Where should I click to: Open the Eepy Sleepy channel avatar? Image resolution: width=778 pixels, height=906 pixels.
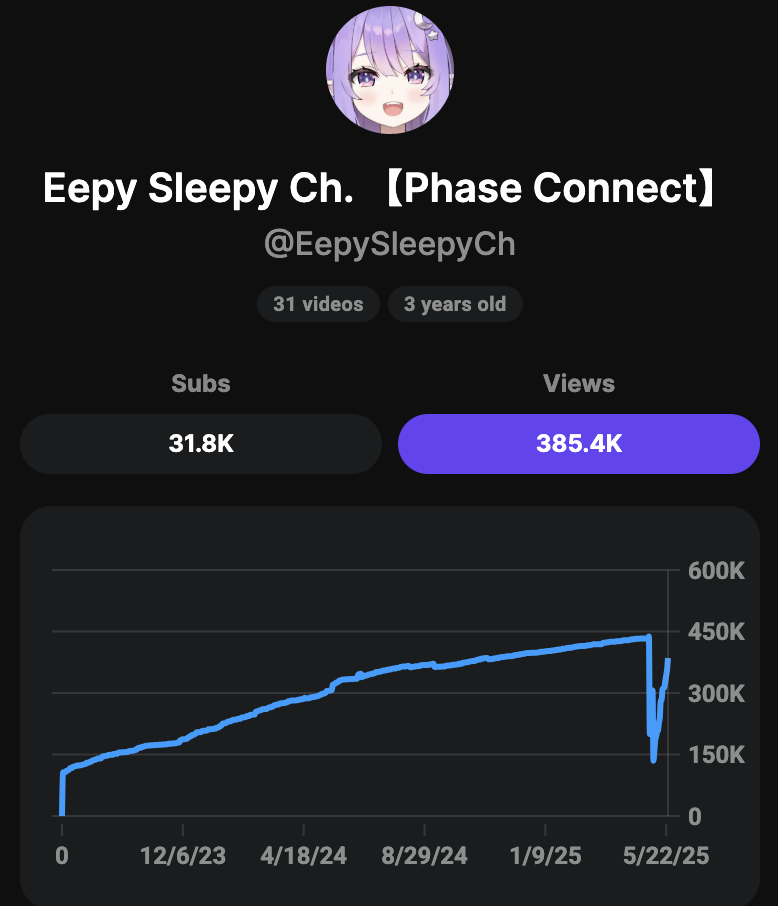(389, 70)
